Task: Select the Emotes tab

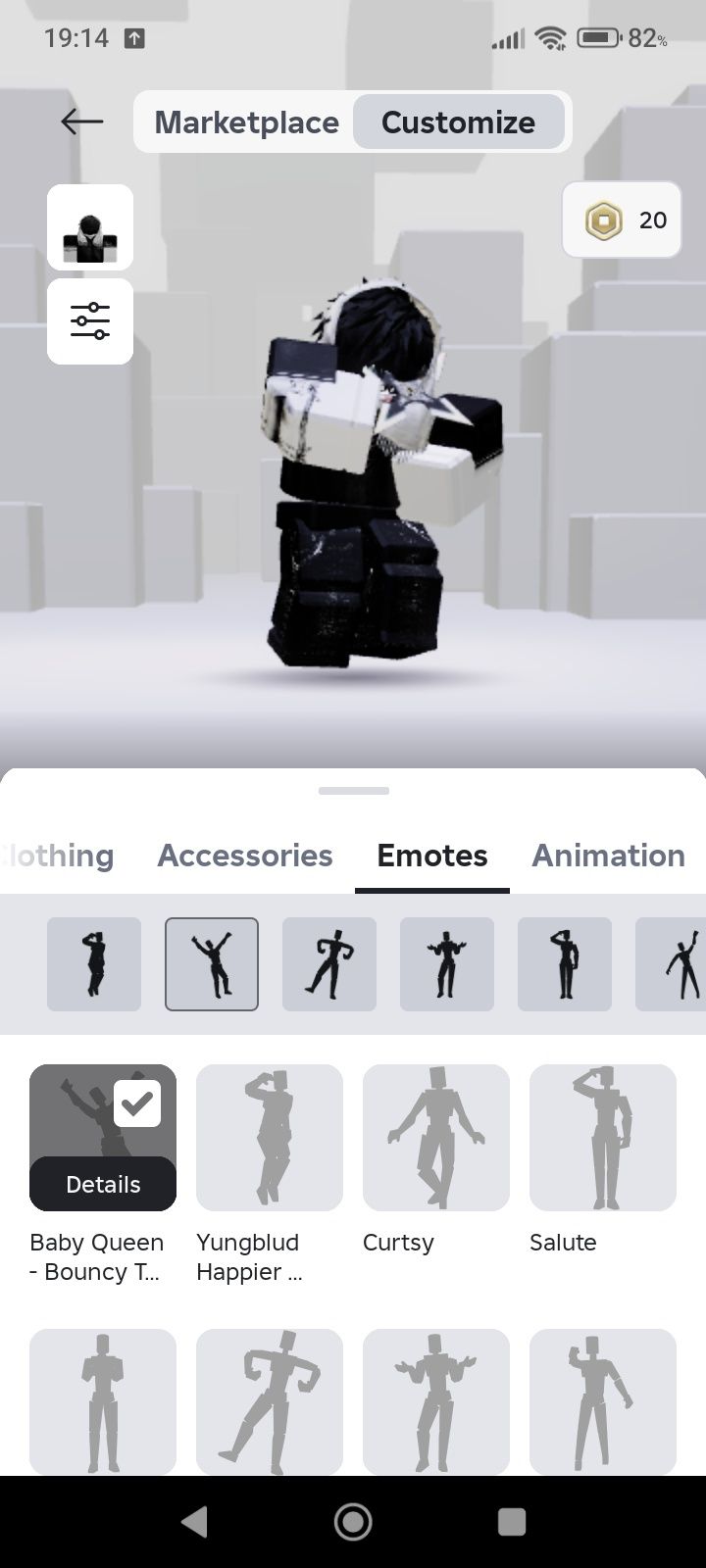Action: [431, 856]
